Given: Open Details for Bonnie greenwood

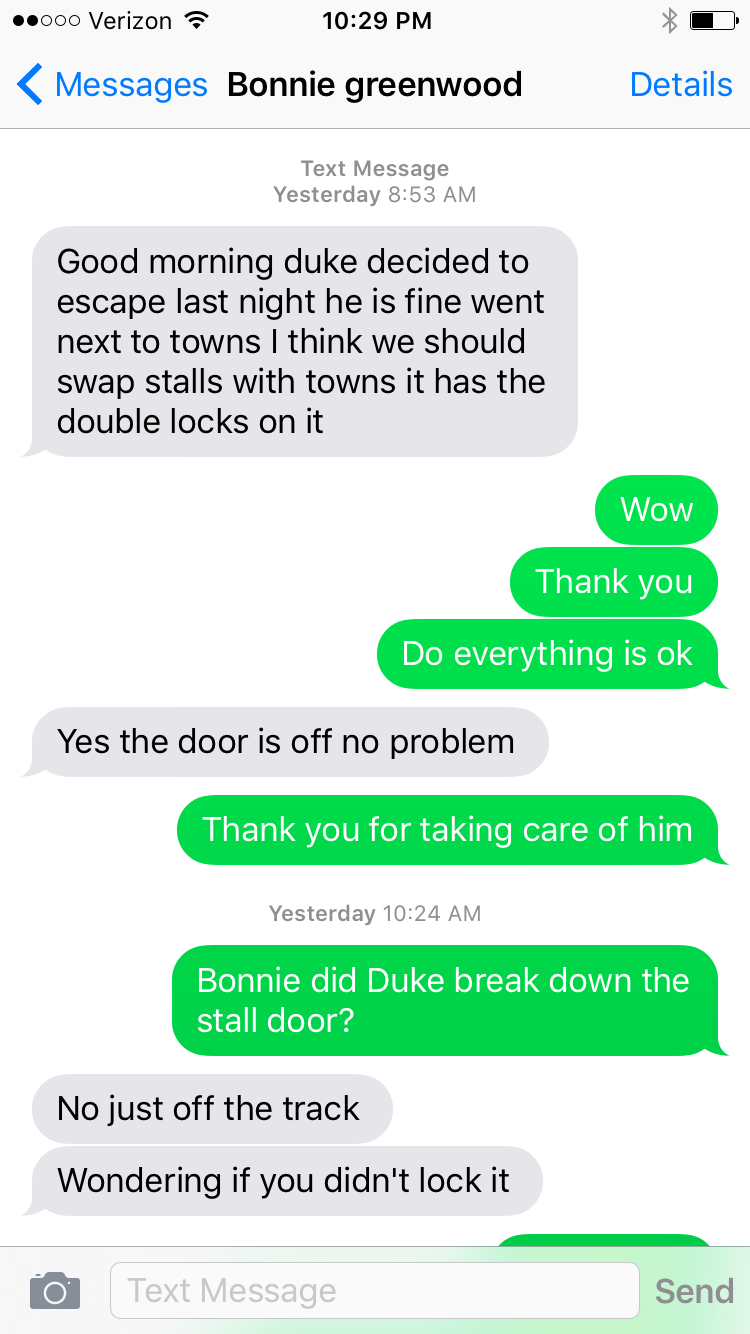Looking at the screenshot, I should click(681, 85).
